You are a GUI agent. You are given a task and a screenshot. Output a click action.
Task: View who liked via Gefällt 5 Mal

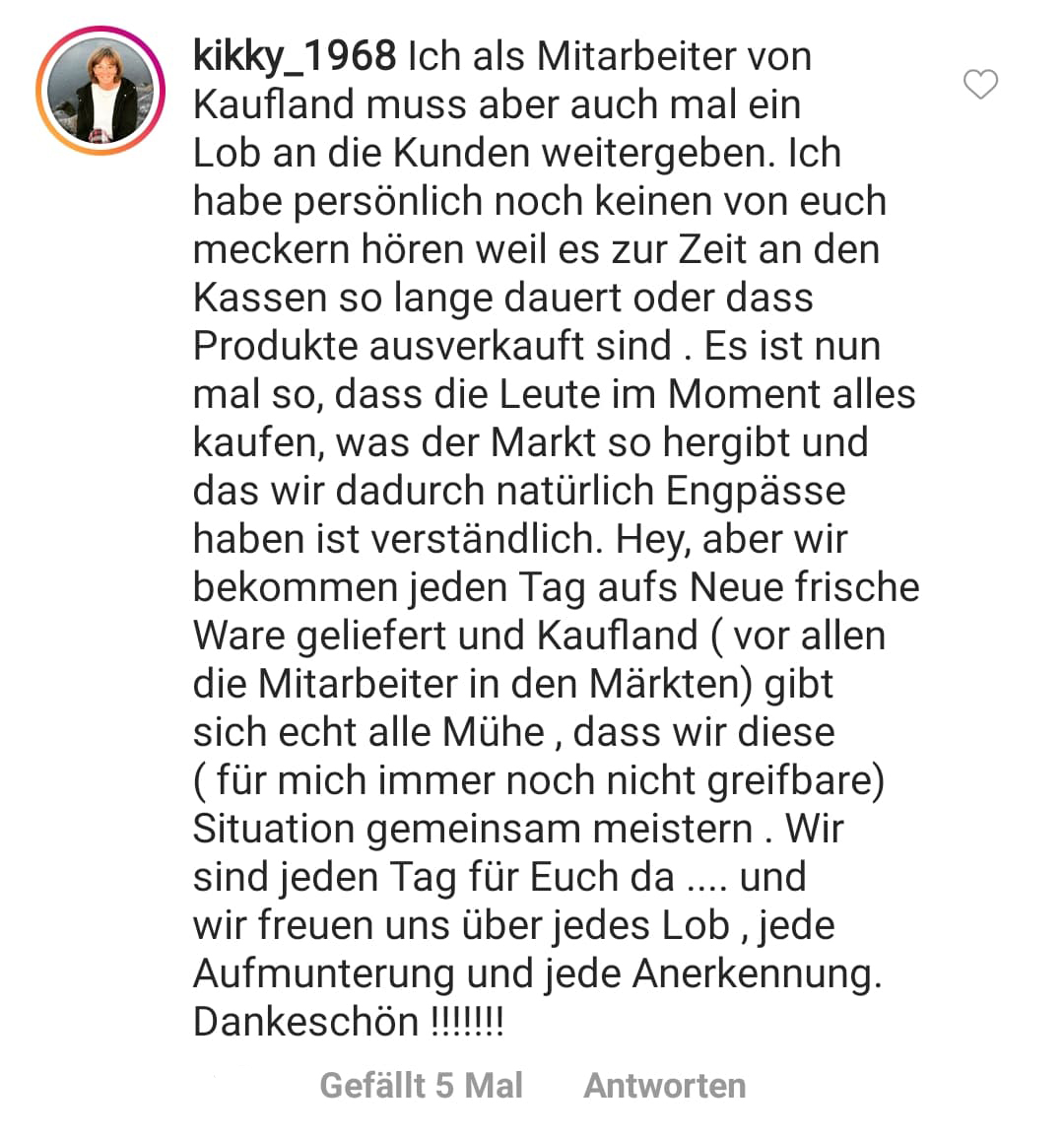422,1085
